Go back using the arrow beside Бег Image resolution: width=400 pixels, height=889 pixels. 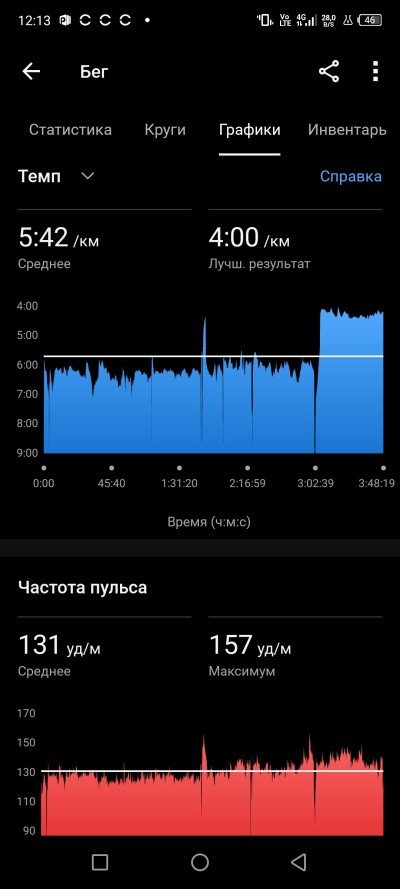coord(31,71)
